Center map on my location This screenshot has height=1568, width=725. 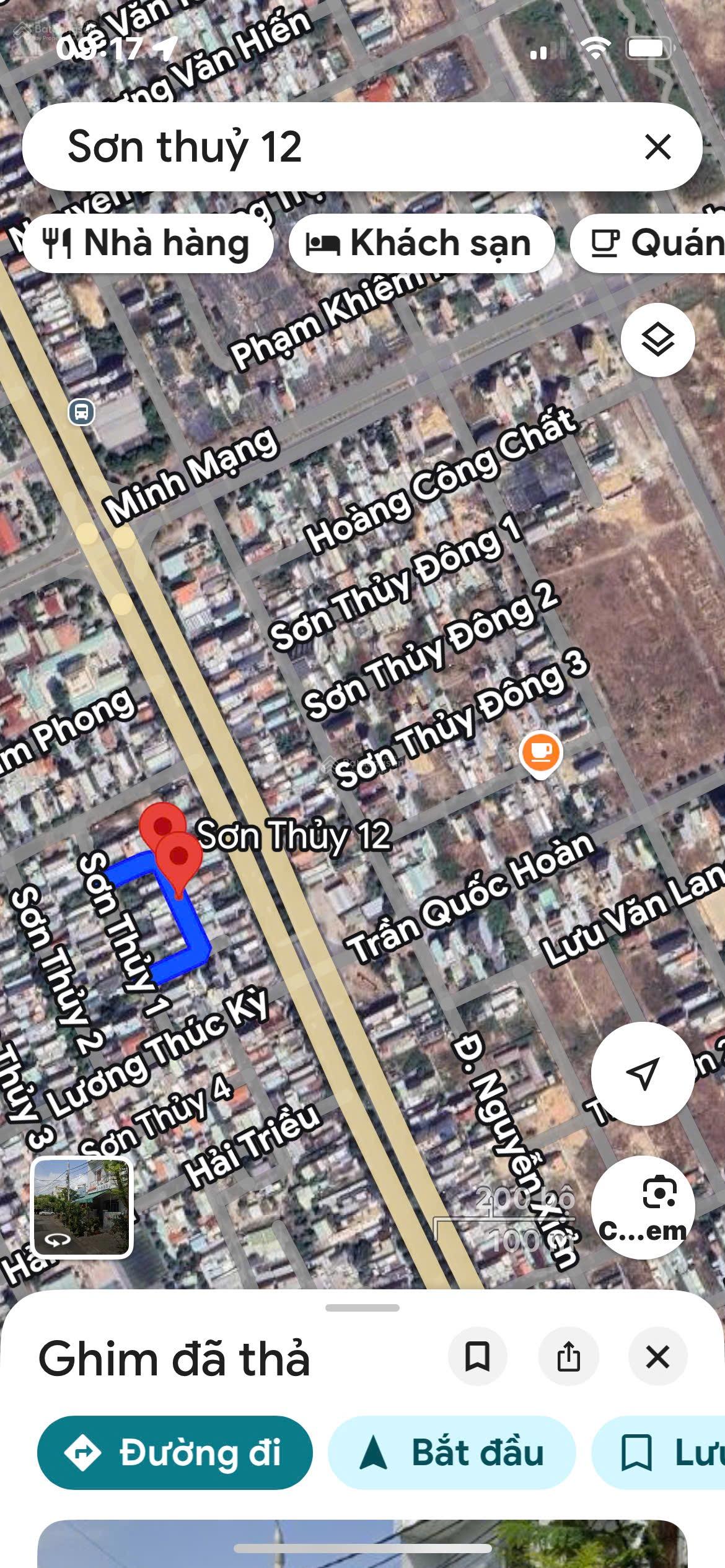click(x=642, y=1073)
